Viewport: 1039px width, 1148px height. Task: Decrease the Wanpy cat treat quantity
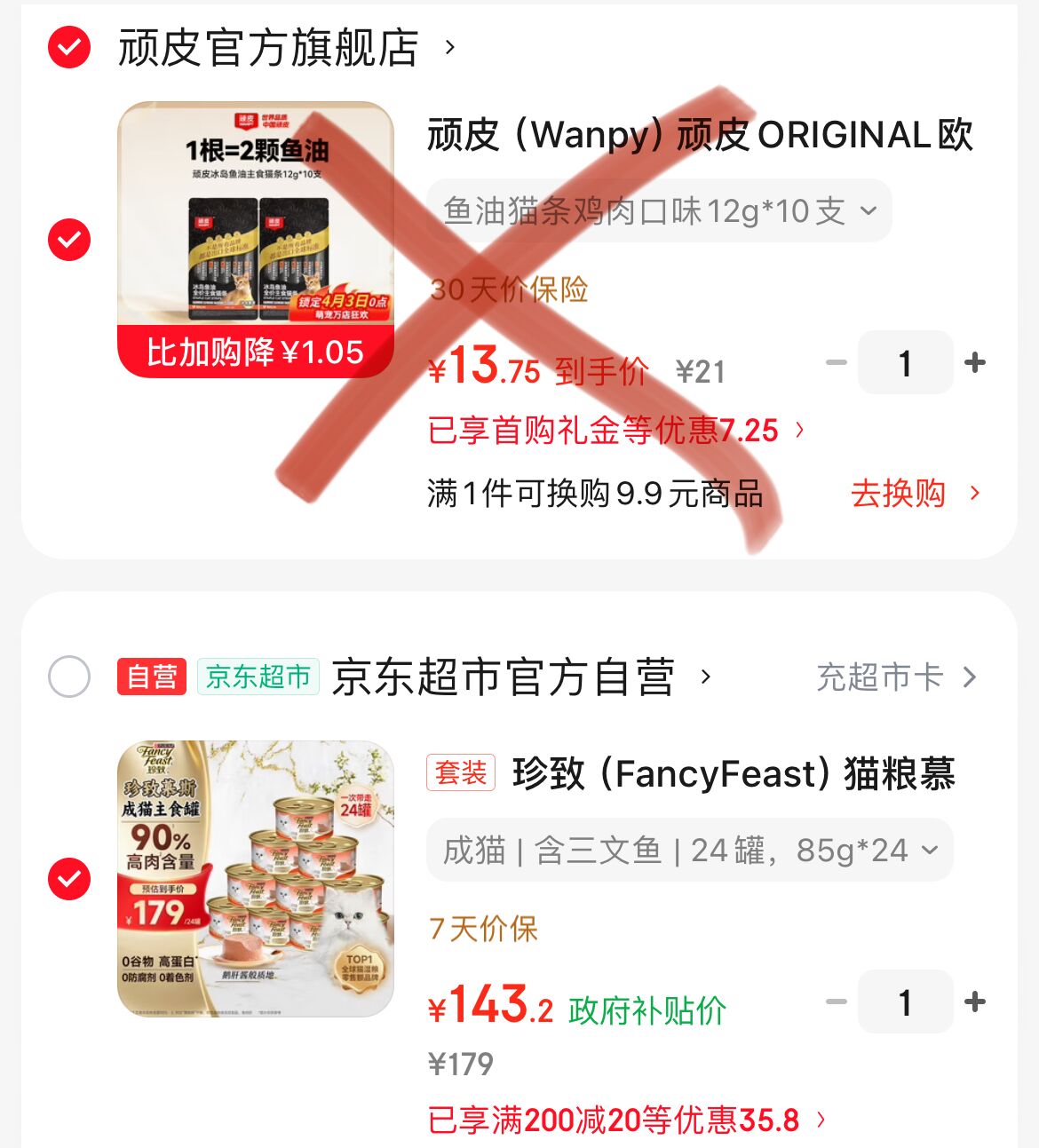point(836,362)
